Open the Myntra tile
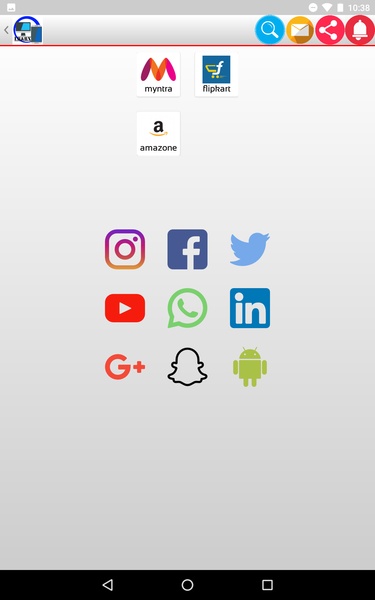The image size is (375, 600). 158,74
